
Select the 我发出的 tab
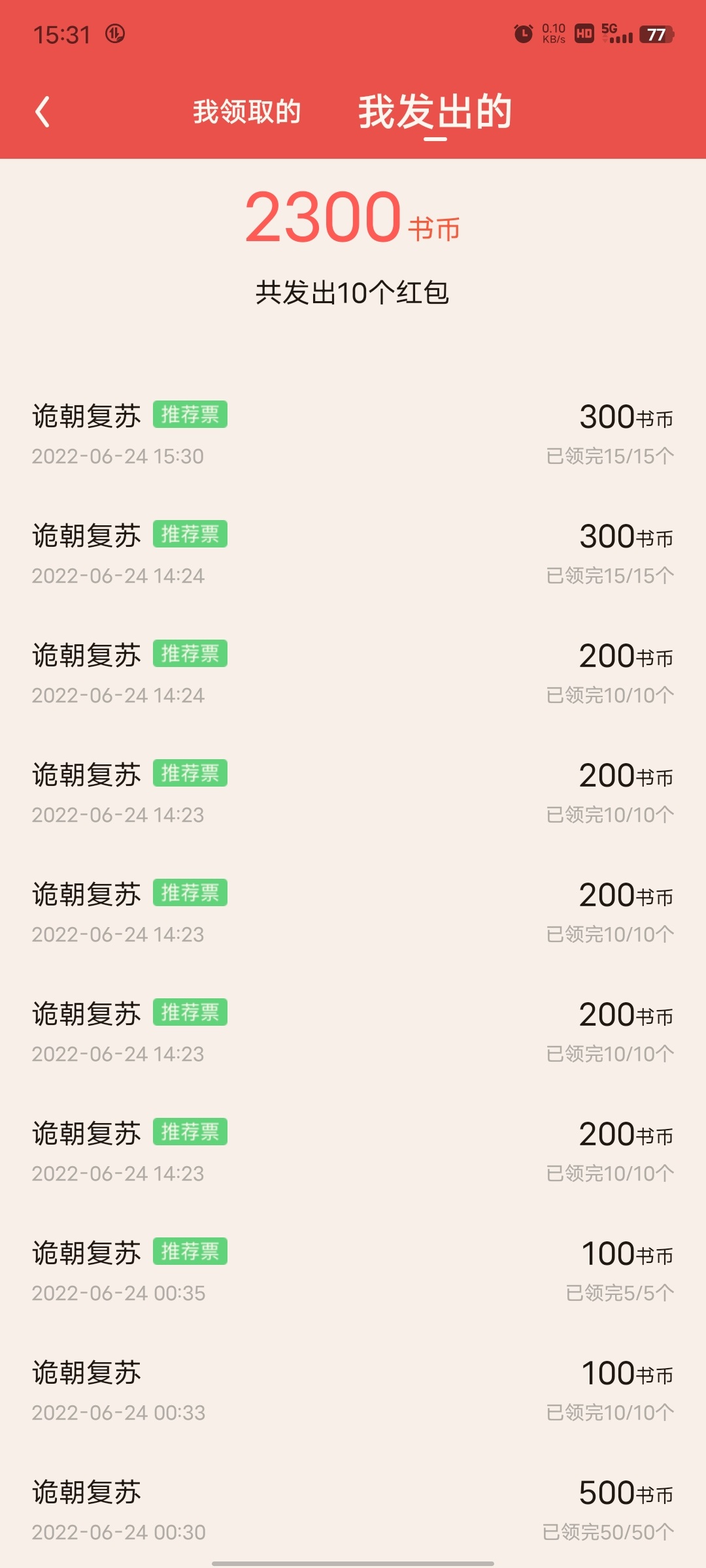435,112
